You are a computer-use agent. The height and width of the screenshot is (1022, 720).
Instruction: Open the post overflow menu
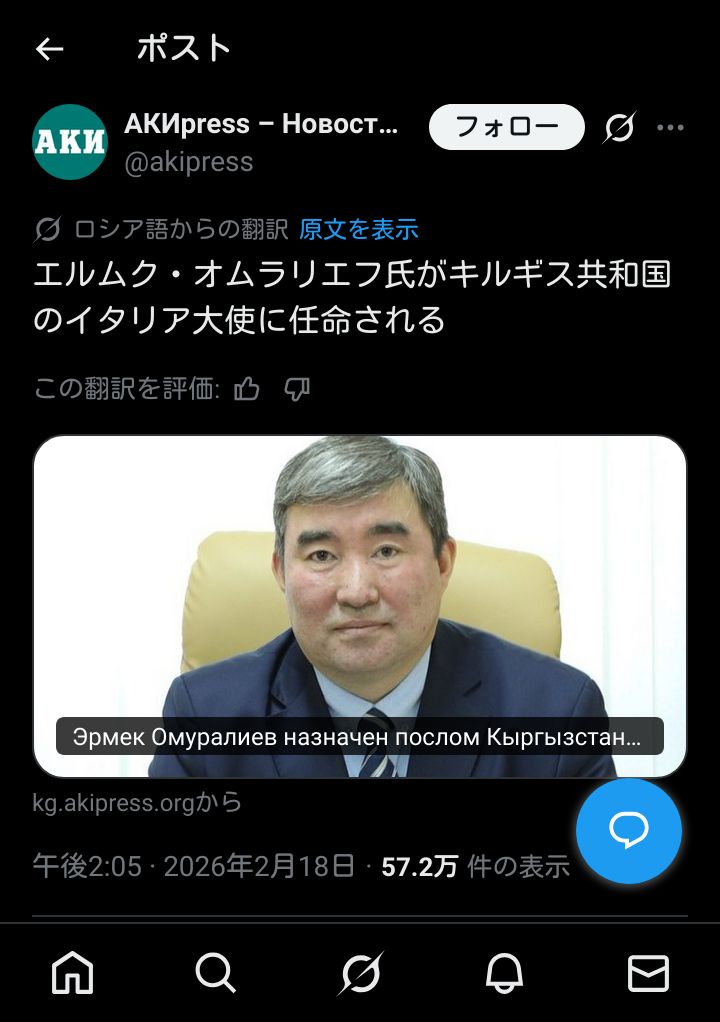(x=670, y=127)
